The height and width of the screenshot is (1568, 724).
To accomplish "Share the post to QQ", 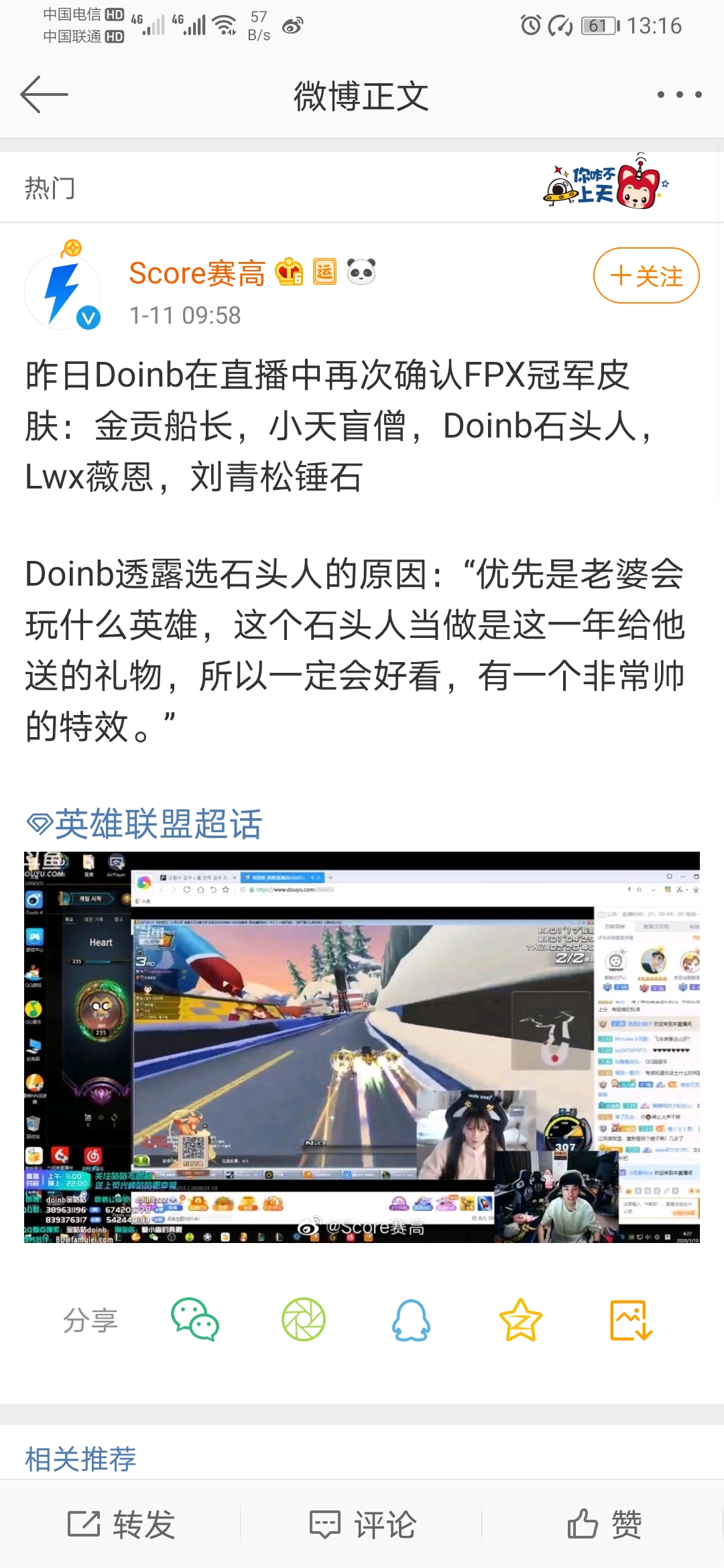I will point(411,1320).
